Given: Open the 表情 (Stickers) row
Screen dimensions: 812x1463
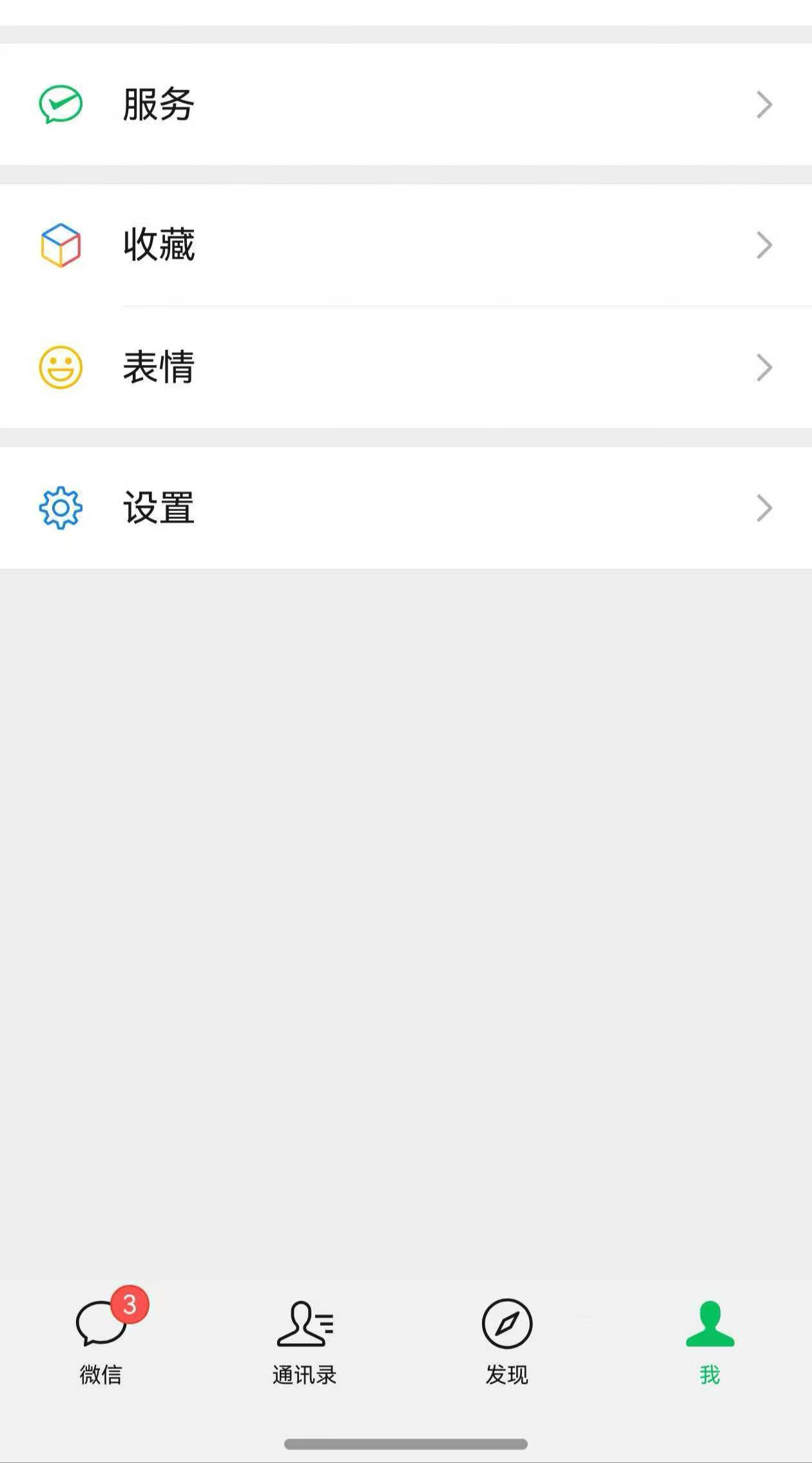Looking at the screenshot, I should 406,367.
